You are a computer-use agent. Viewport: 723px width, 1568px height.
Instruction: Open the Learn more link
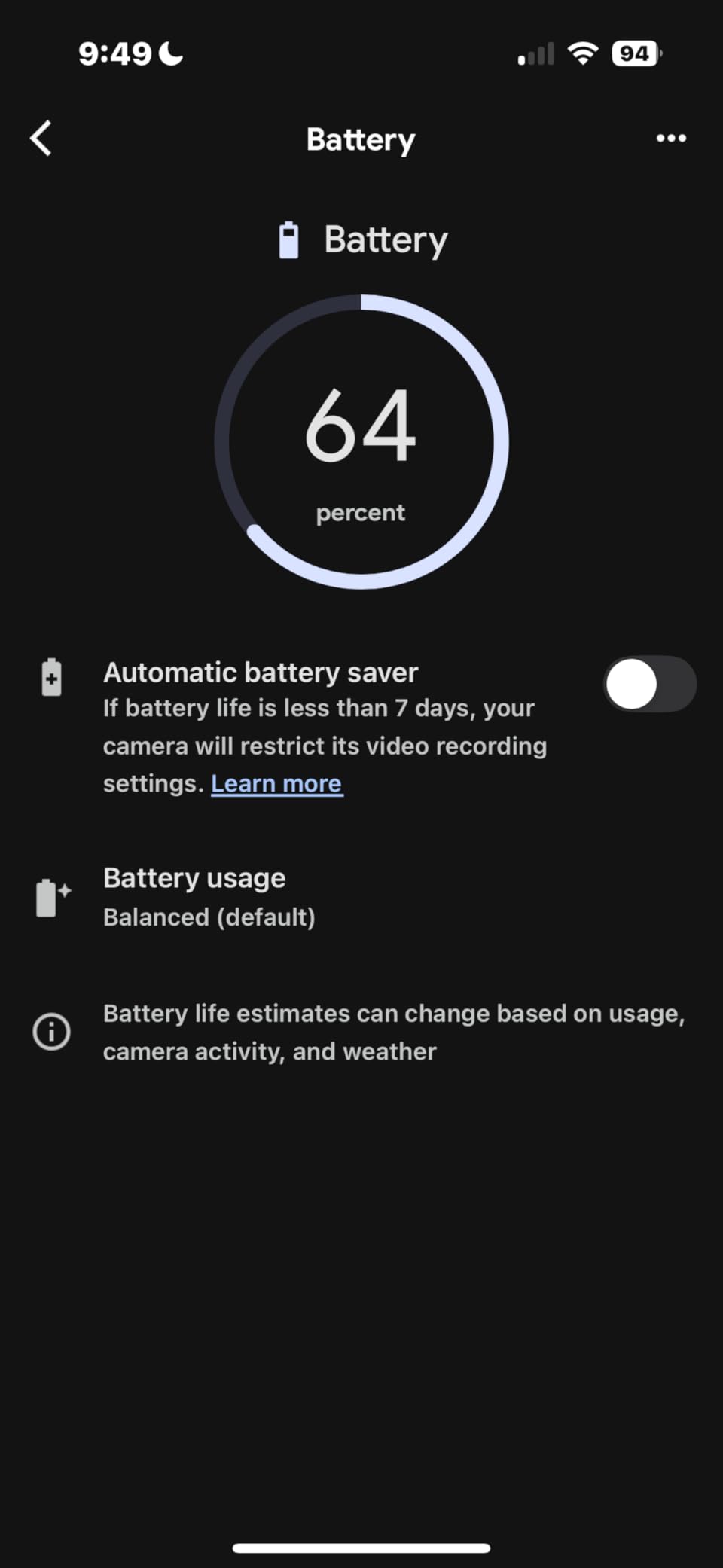tap(276, 783)
